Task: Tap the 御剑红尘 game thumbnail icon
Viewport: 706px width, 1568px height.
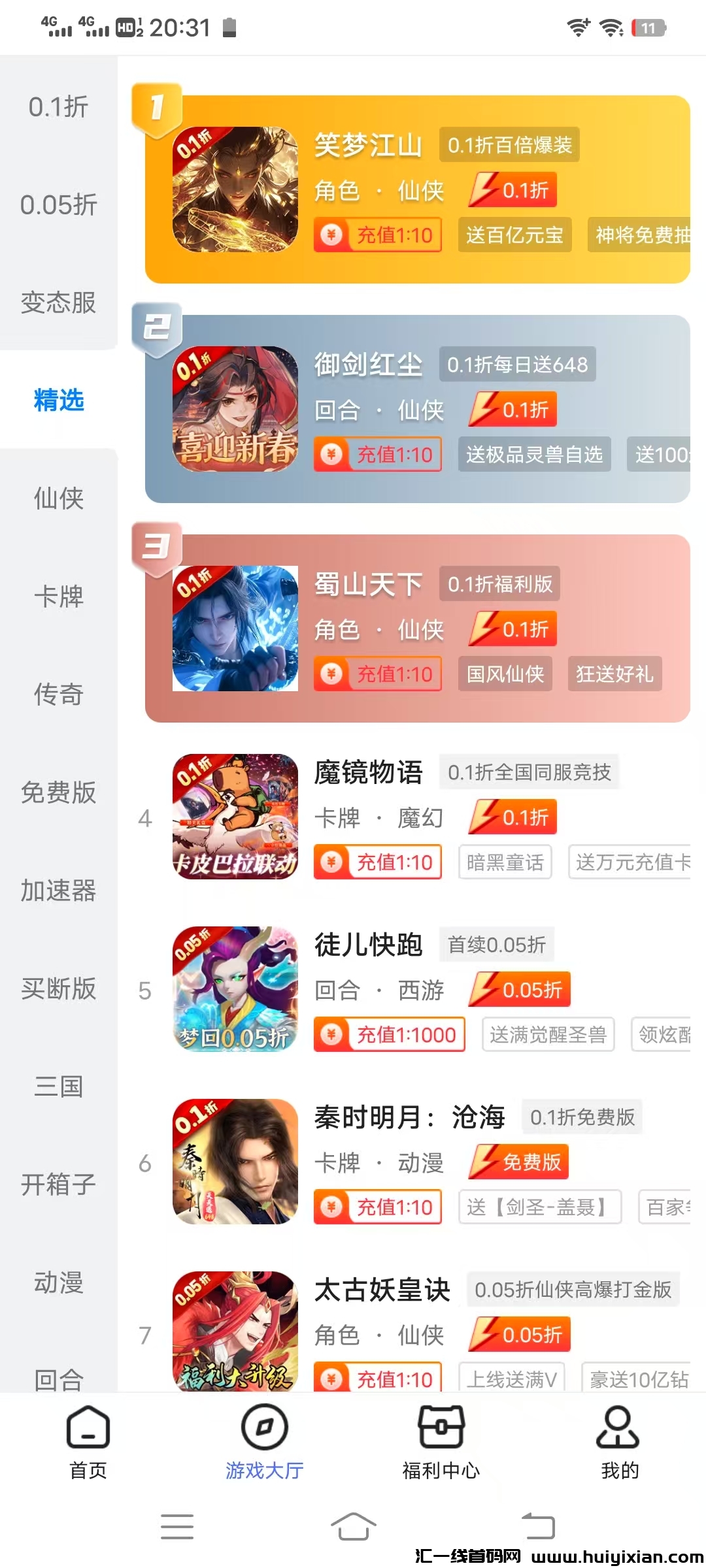Action: coord(233,410)
